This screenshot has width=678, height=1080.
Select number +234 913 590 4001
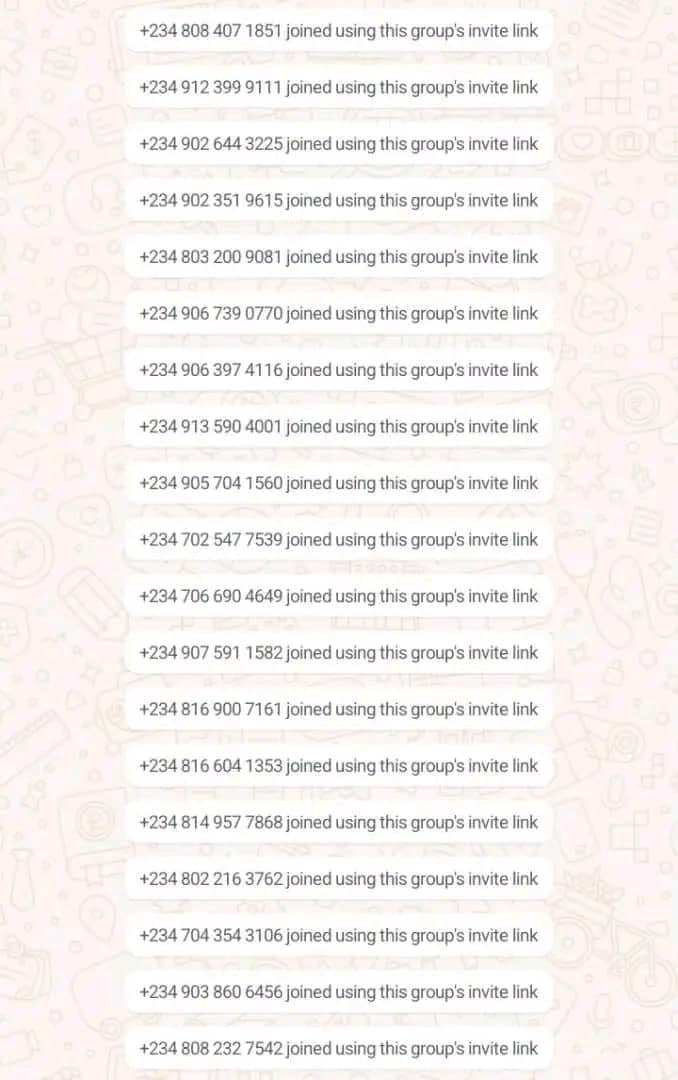click(211, 427)
